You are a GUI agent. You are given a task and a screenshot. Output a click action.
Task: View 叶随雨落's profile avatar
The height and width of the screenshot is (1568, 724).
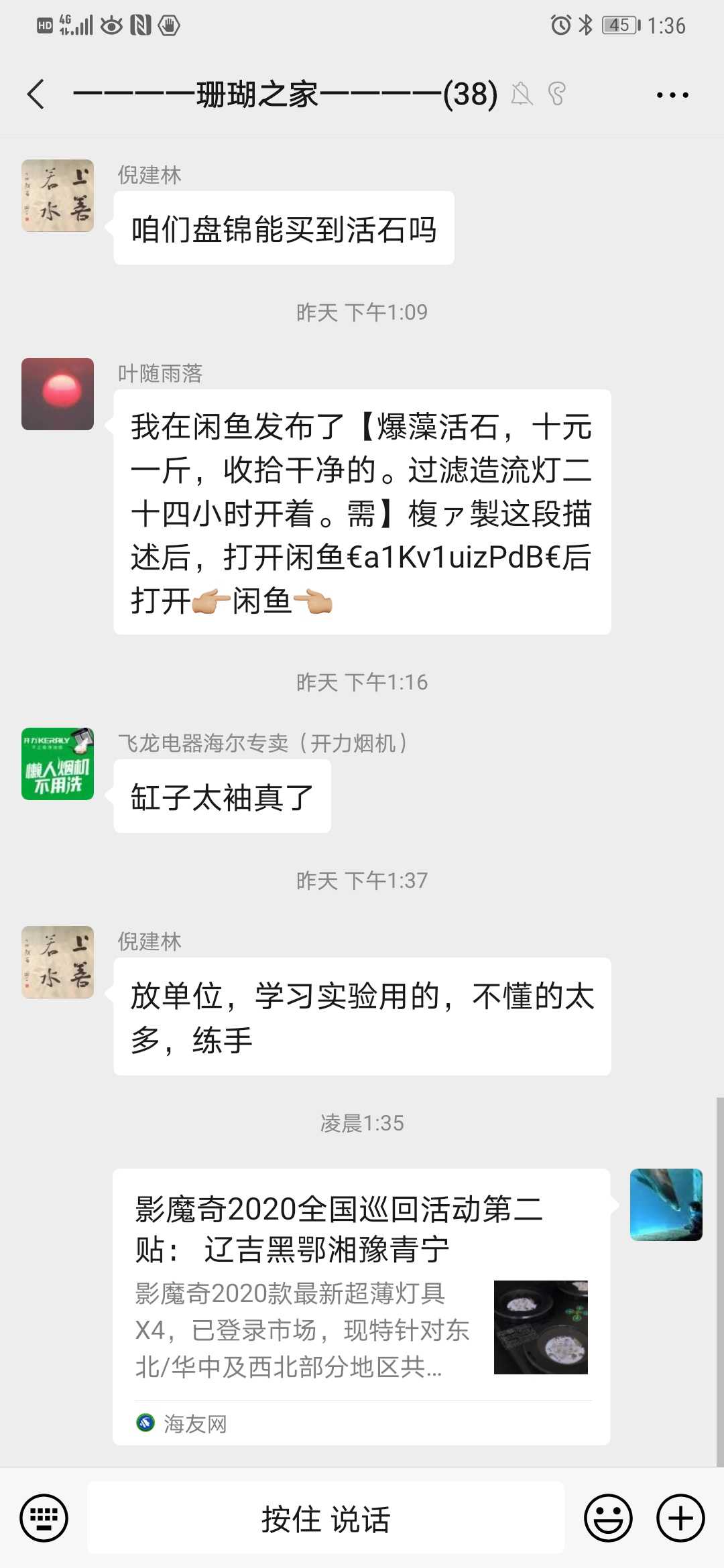pyautogui.click(x=58, y=394)
